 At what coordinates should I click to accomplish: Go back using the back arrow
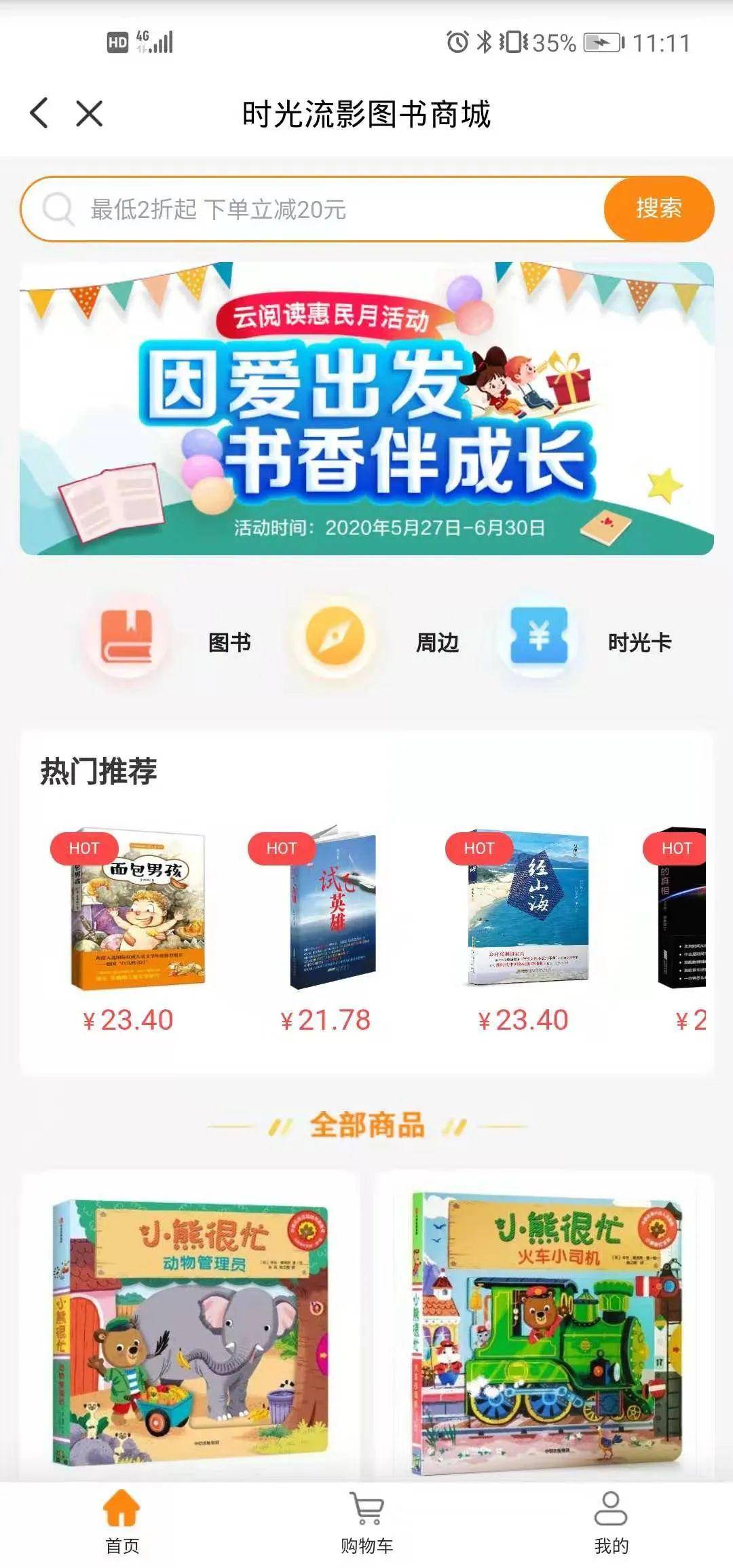39,113
